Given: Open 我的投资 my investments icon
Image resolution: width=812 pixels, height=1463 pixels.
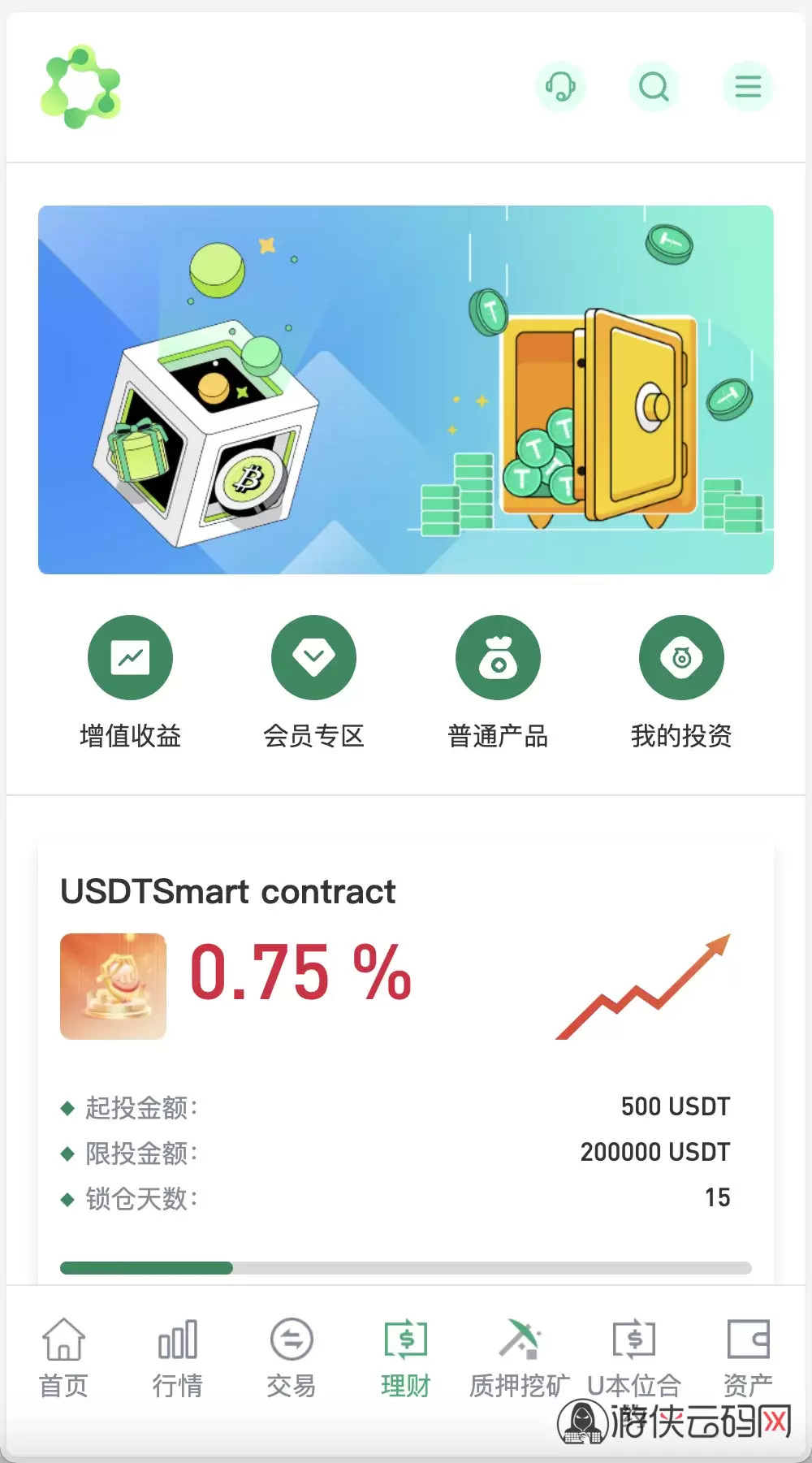Looking at the screenshot, I should pos(681,658).
